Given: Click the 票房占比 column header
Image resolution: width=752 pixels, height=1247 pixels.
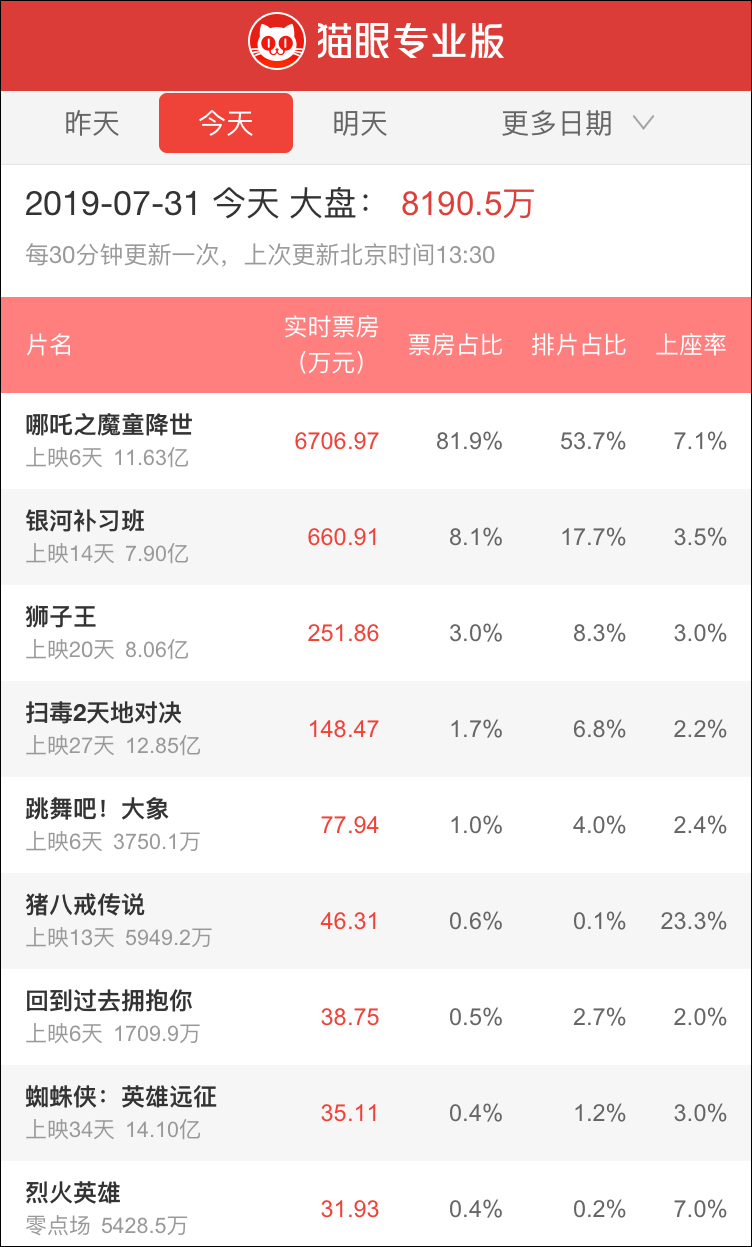Looking at the screenshot, I should click(x=454, y=345).
